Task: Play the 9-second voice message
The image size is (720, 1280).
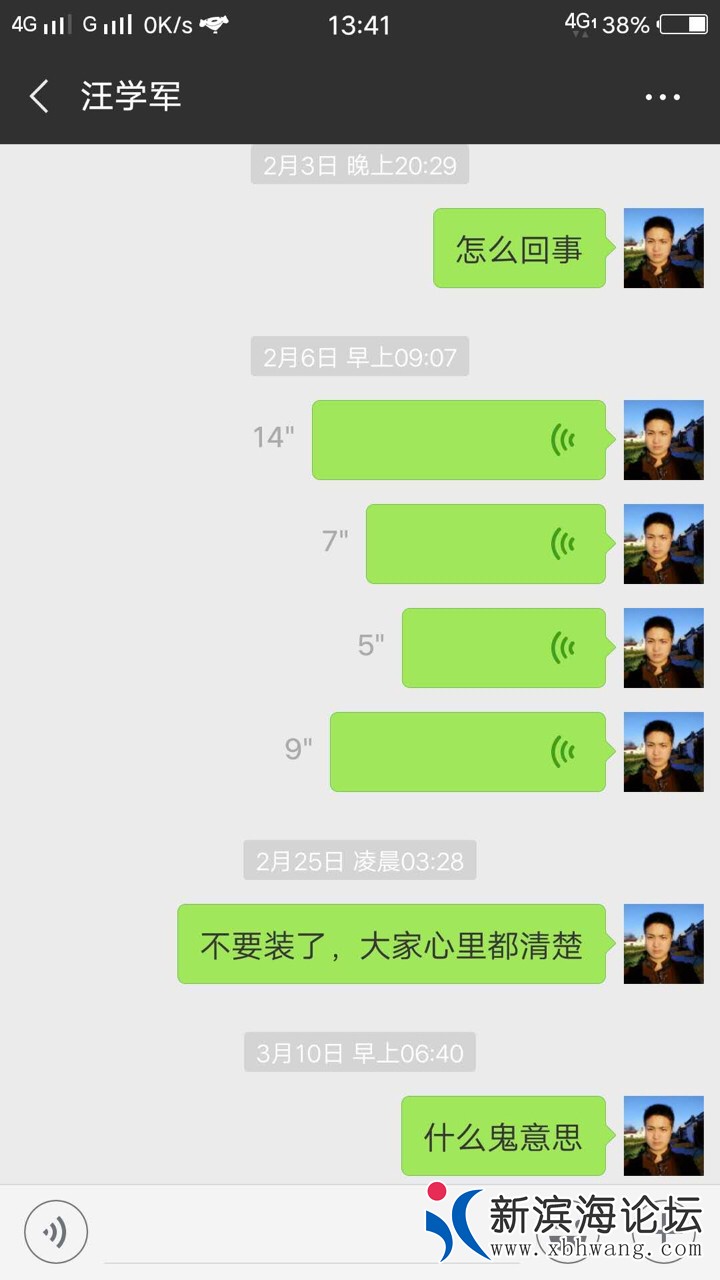Action: (467, 752)
